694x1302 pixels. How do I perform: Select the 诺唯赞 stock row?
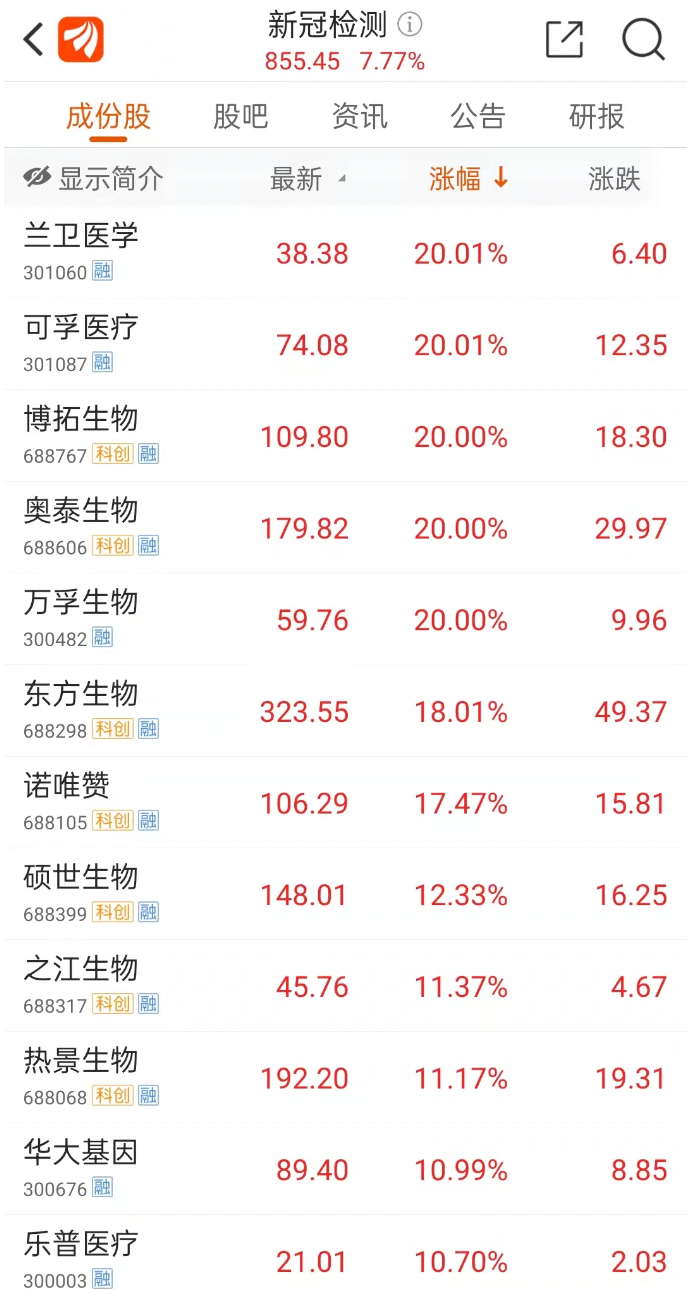click(x=68, y=786)
